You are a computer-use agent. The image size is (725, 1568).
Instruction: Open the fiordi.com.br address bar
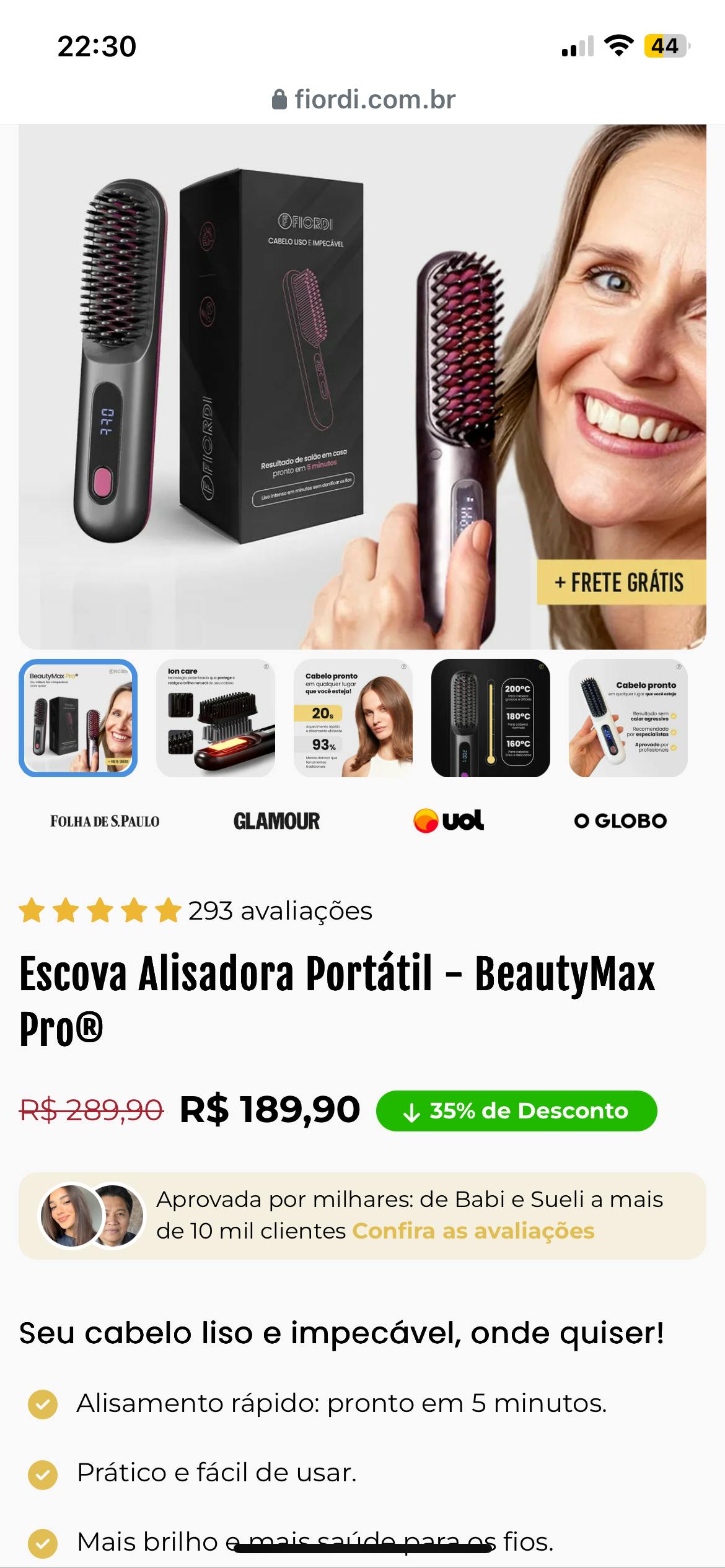pyautogui.click(x=364, y=100)
